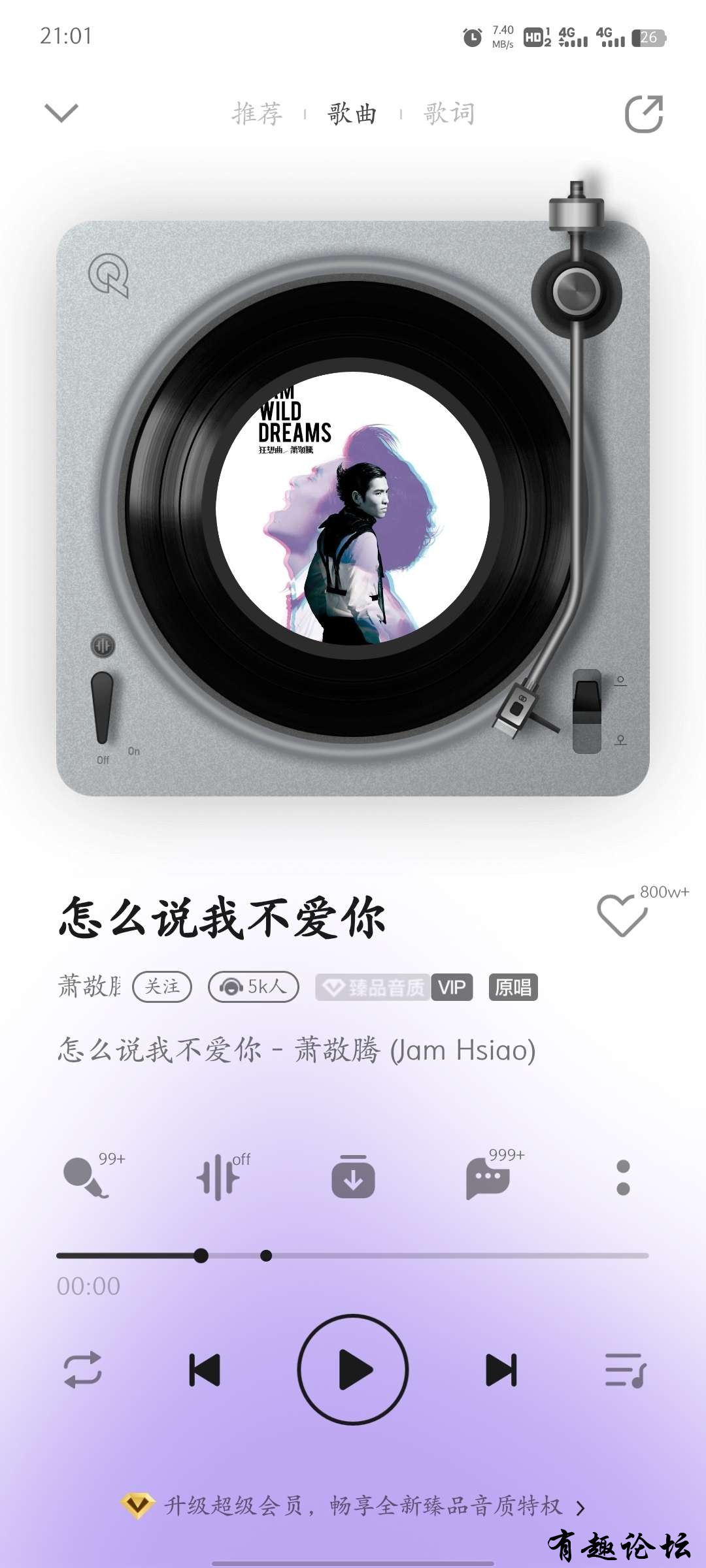The image size is (706, 1568).
Task: Switch to the 歌词 lyrics tab
Action: (448, 114)
